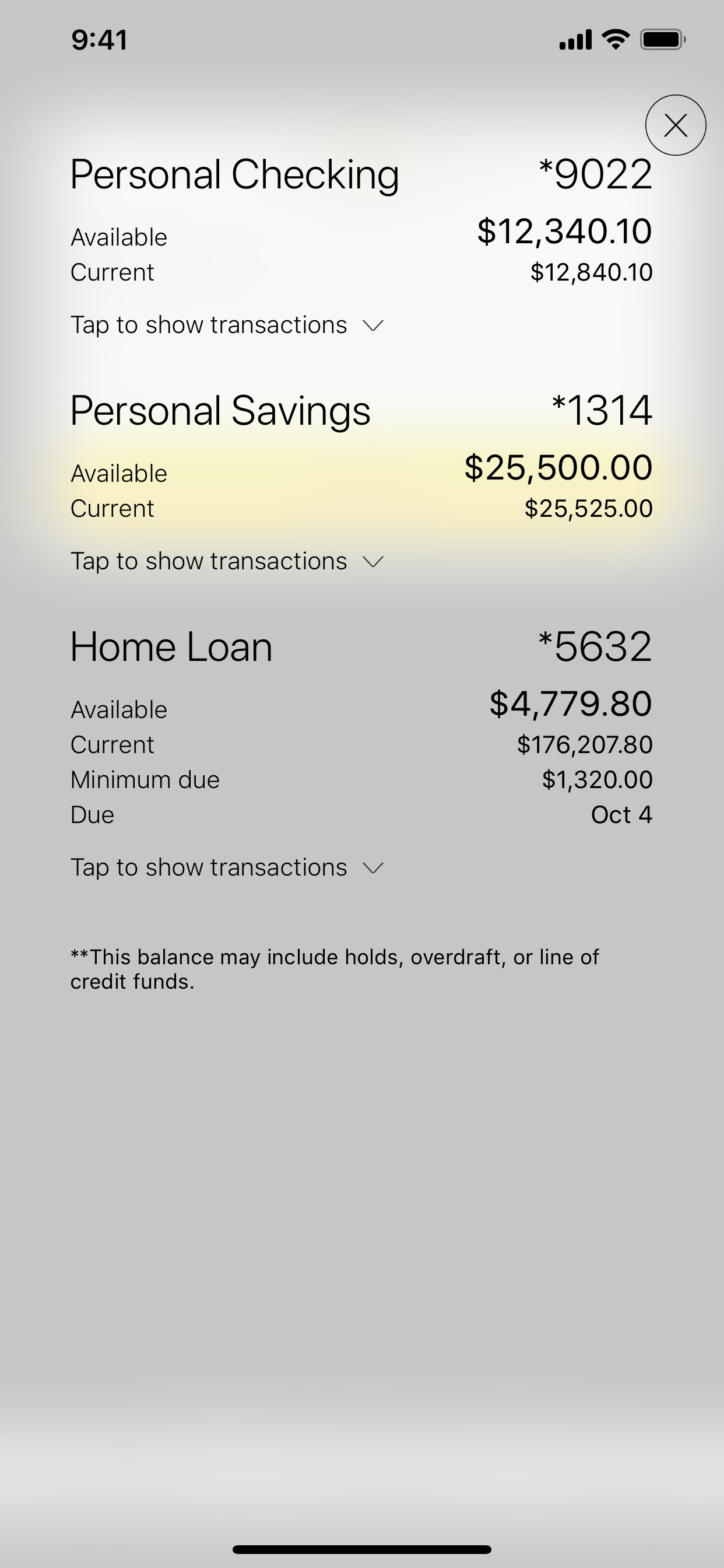The height and width of the screenshot is (1568, 724).
Task: Tap the battery indicator
Action: click(x=661, y=38)
